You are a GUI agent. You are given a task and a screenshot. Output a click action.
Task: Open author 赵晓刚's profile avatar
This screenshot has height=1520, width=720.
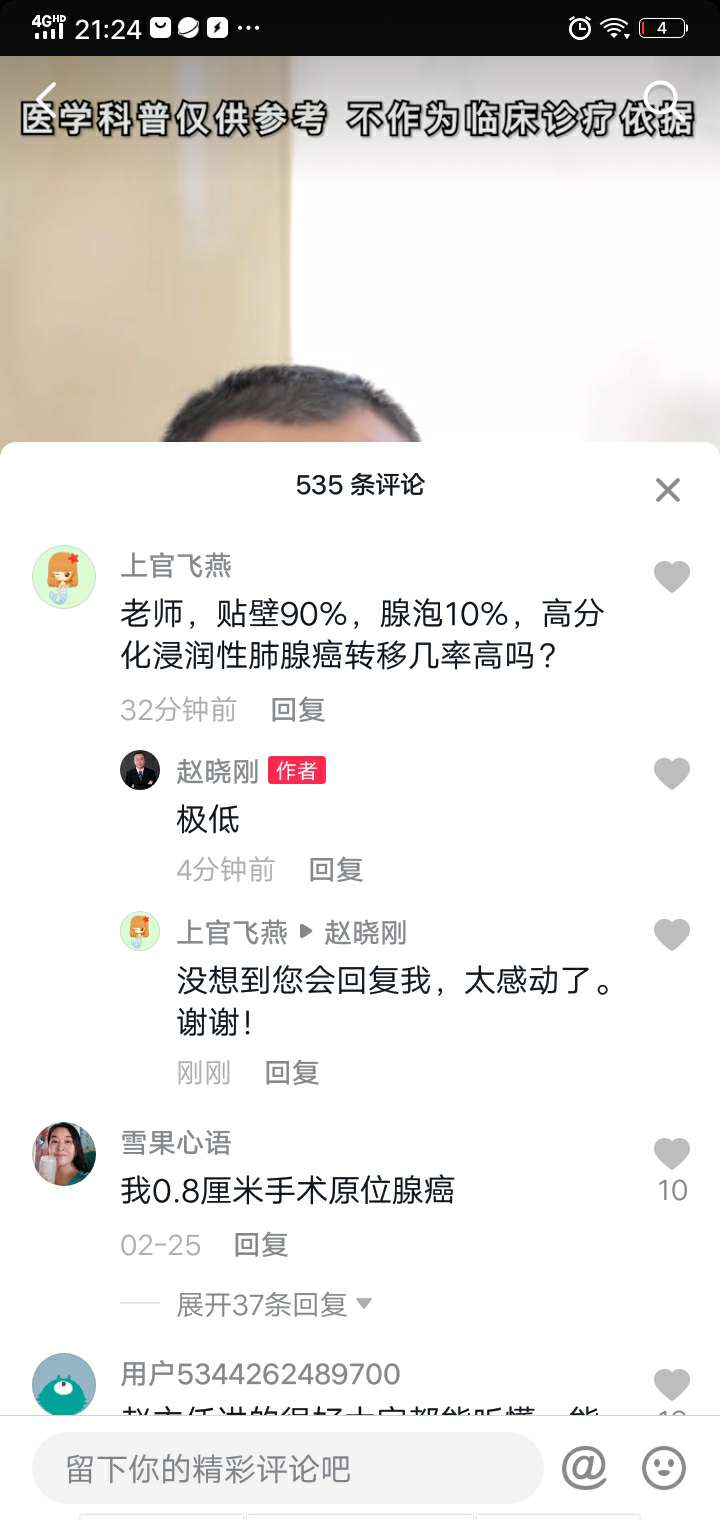point(140,770)
